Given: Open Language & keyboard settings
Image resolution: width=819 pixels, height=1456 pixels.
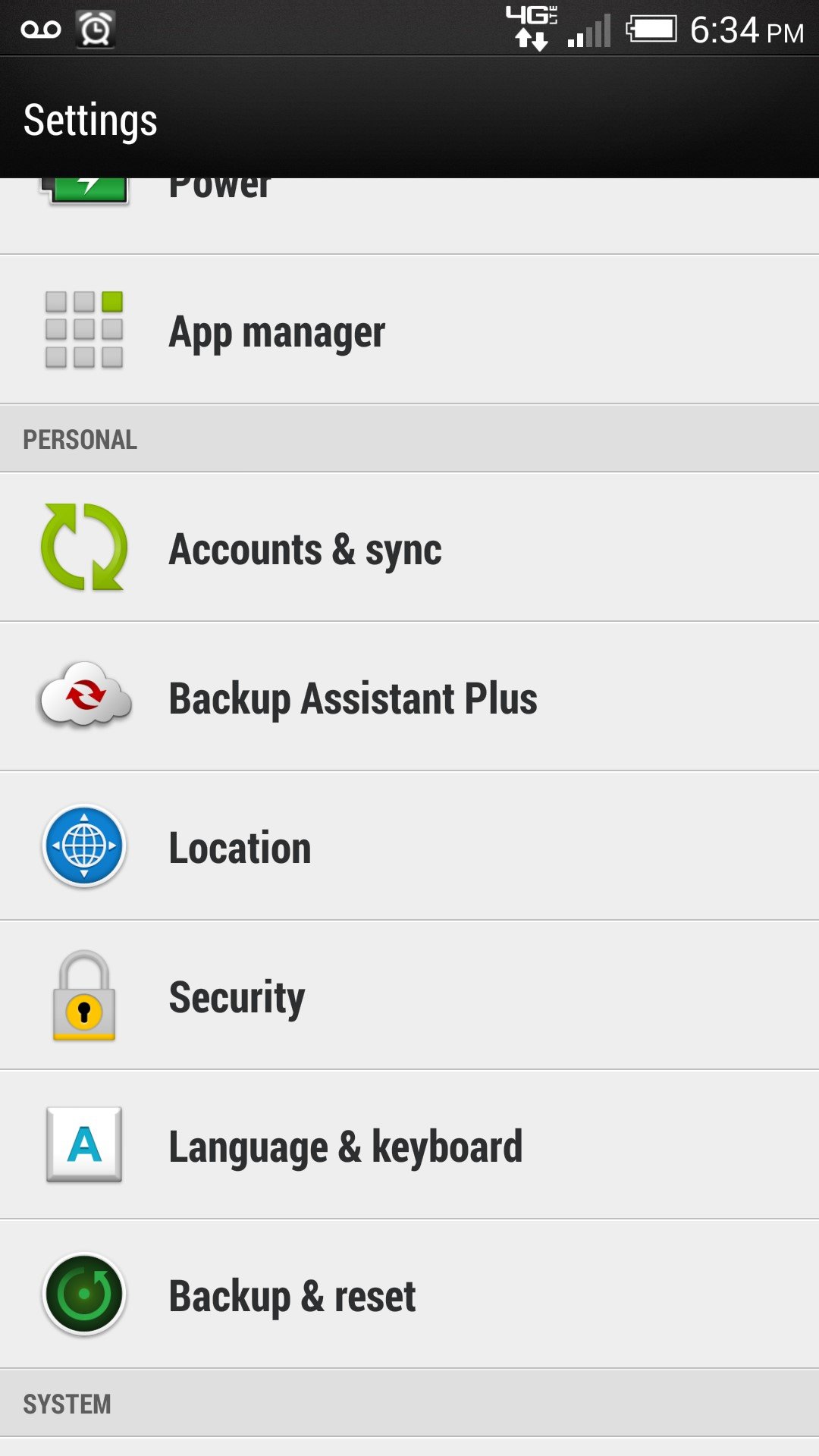Looking at the screenshot, I should click(x=409, y=1145).
